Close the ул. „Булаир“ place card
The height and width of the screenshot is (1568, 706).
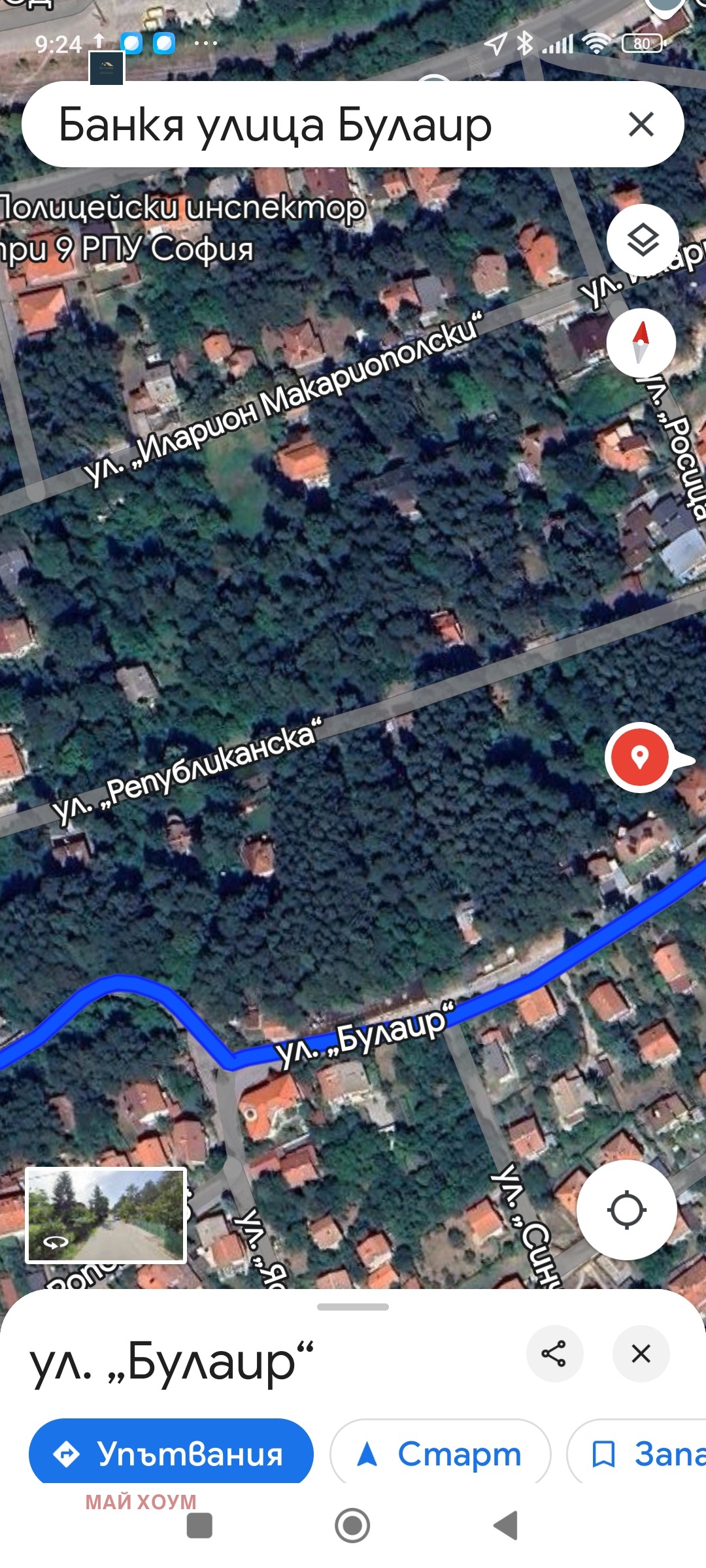(641, 1354)
